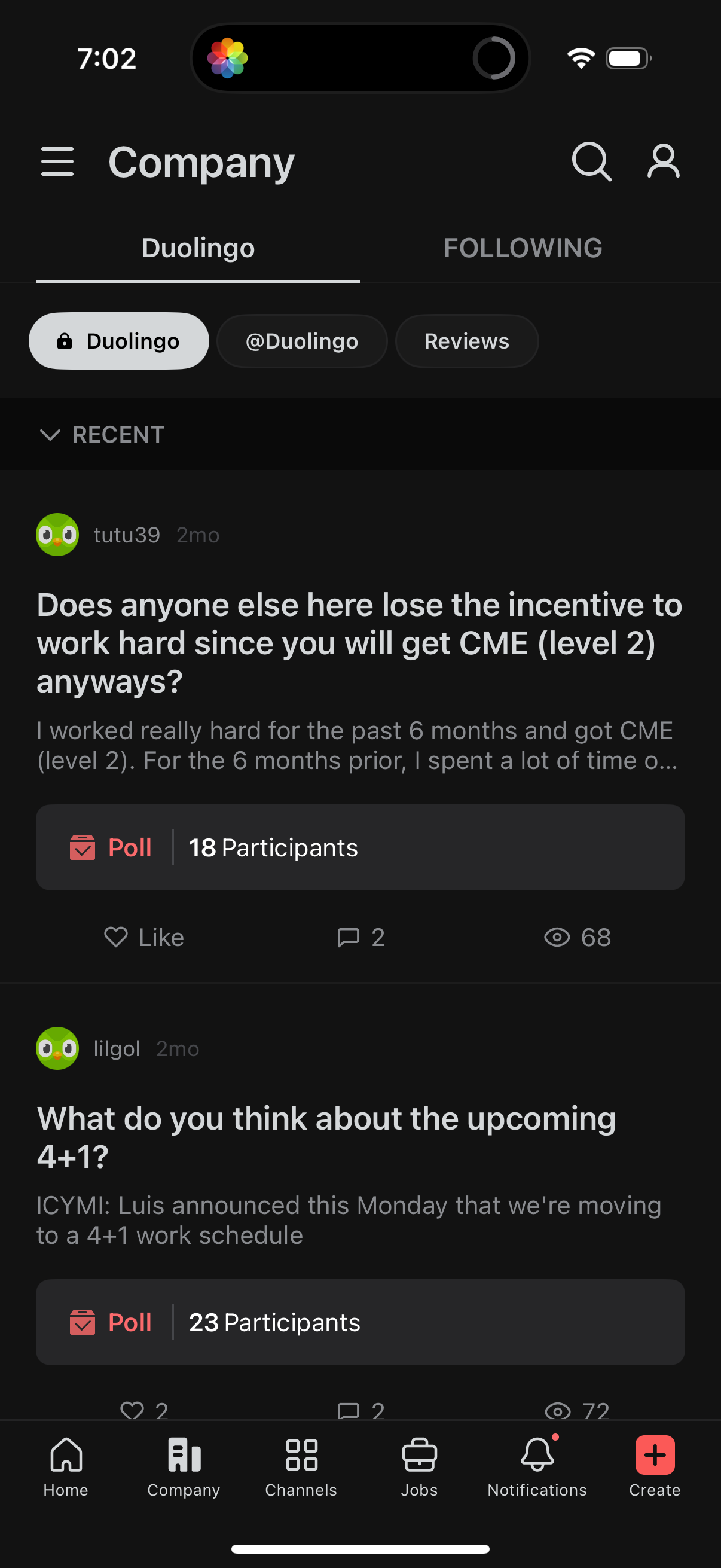The image size is (721, 1568).
Task: View comments on the CME post
Action: click(x=359, y=938)
